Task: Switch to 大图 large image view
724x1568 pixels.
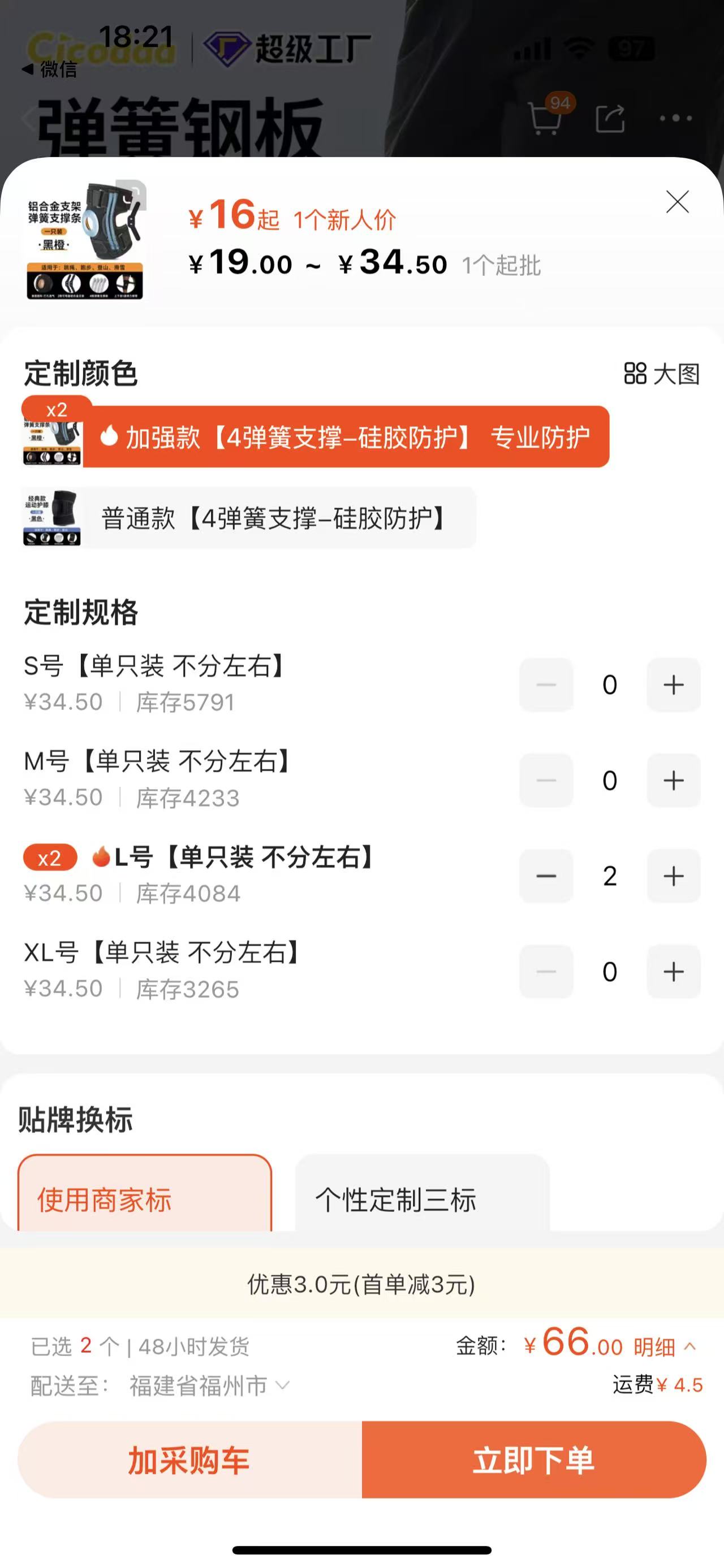Action: point(662,374)
